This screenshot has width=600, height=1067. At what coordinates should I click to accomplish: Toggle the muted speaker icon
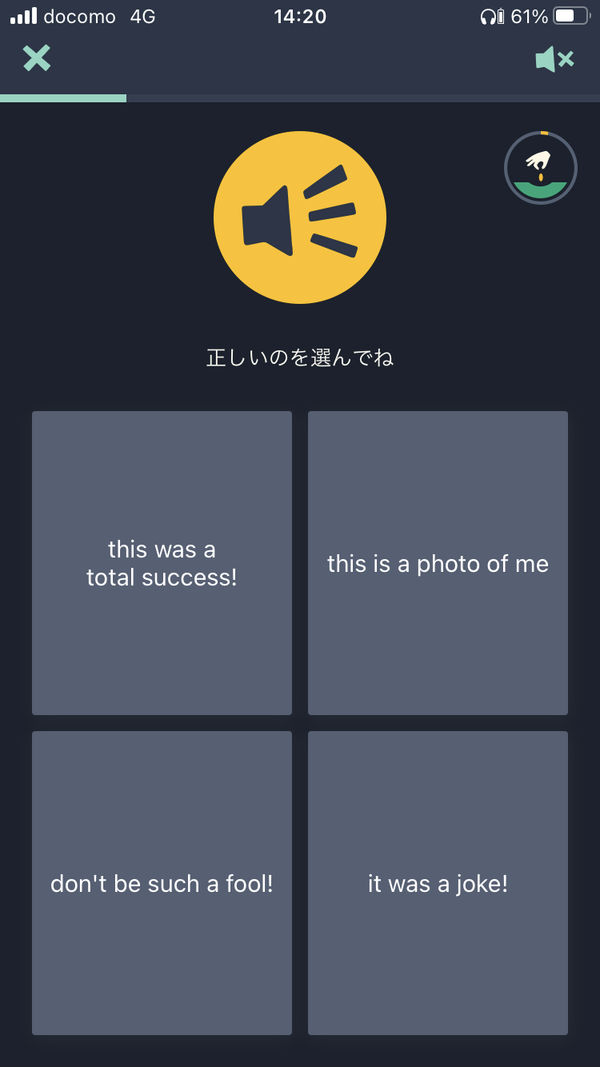[x=554, y=59]
